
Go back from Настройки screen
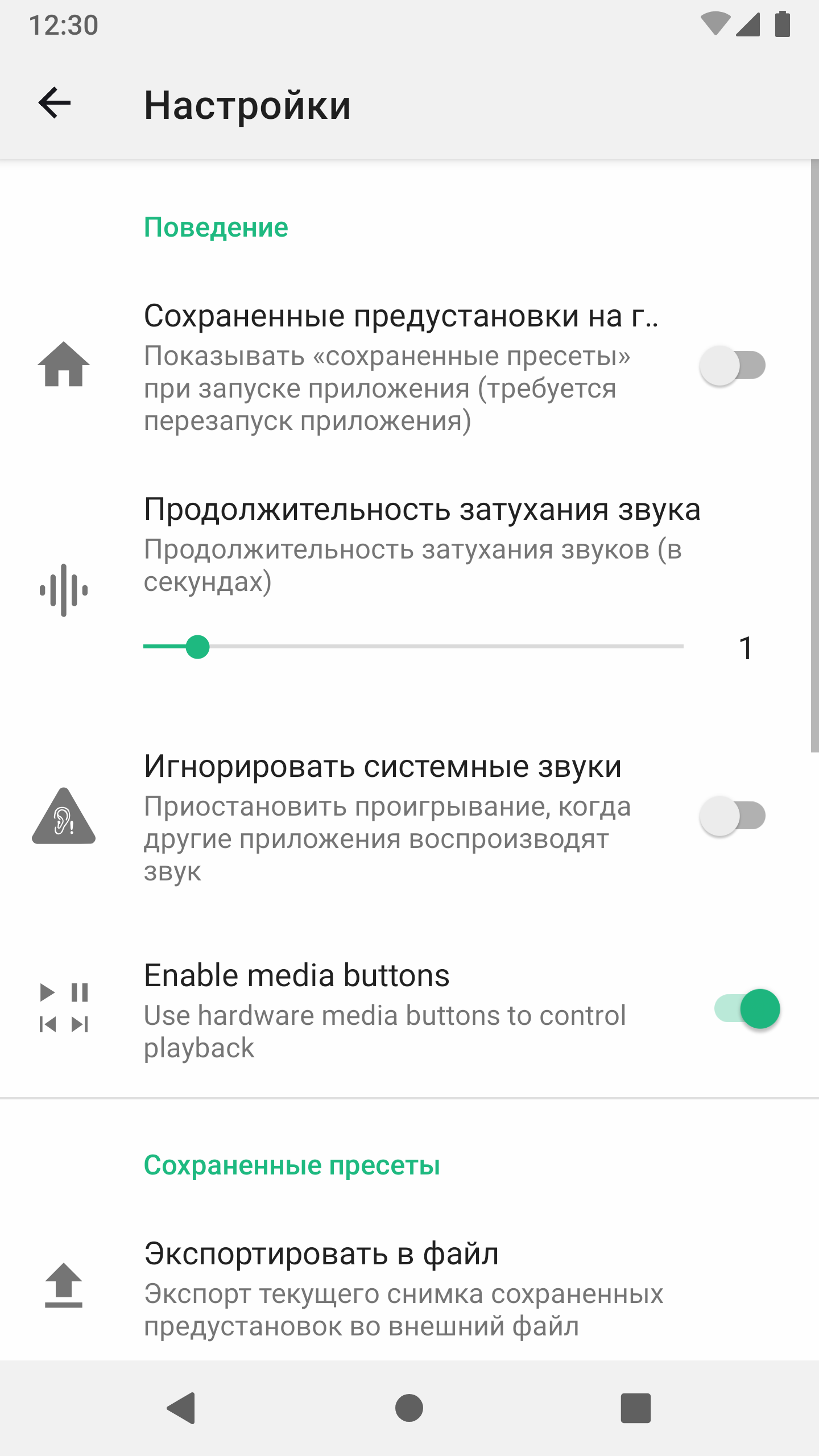click(55, 104)
